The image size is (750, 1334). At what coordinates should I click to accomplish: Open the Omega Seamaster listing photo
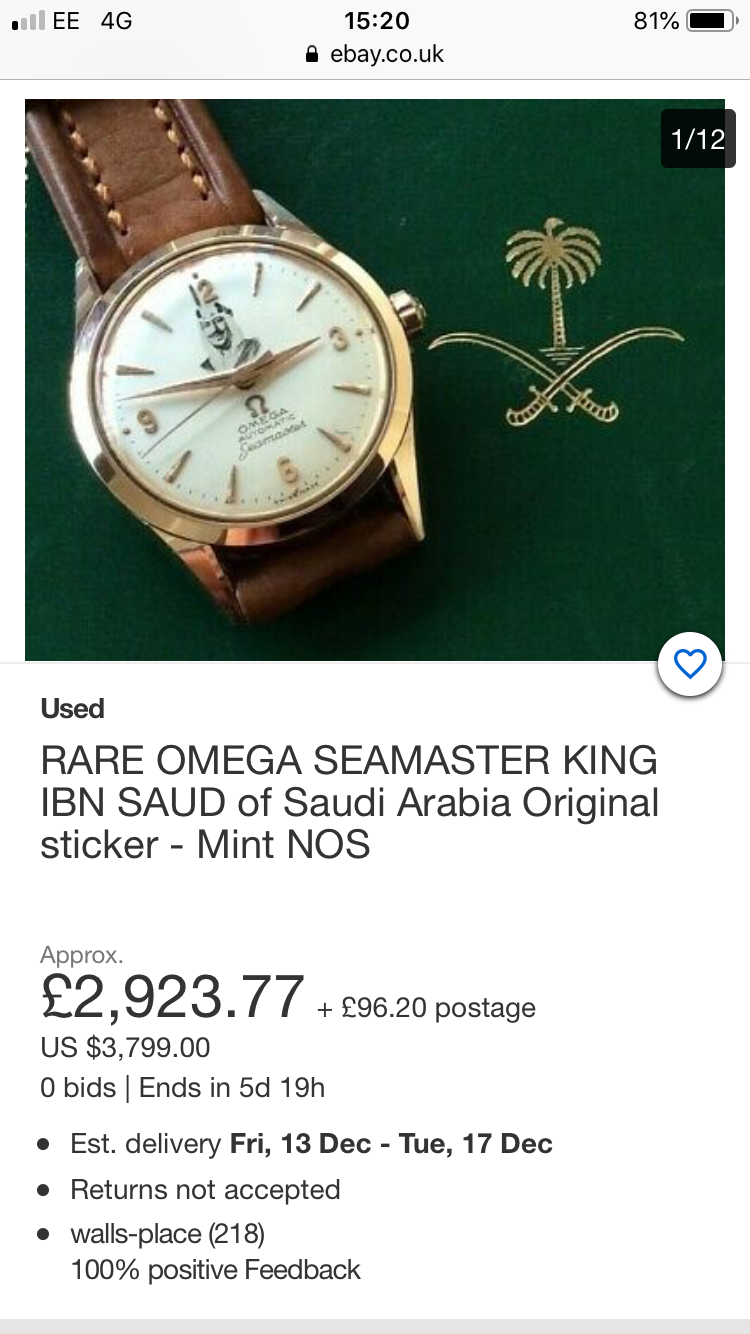click(x=374, y=380)
